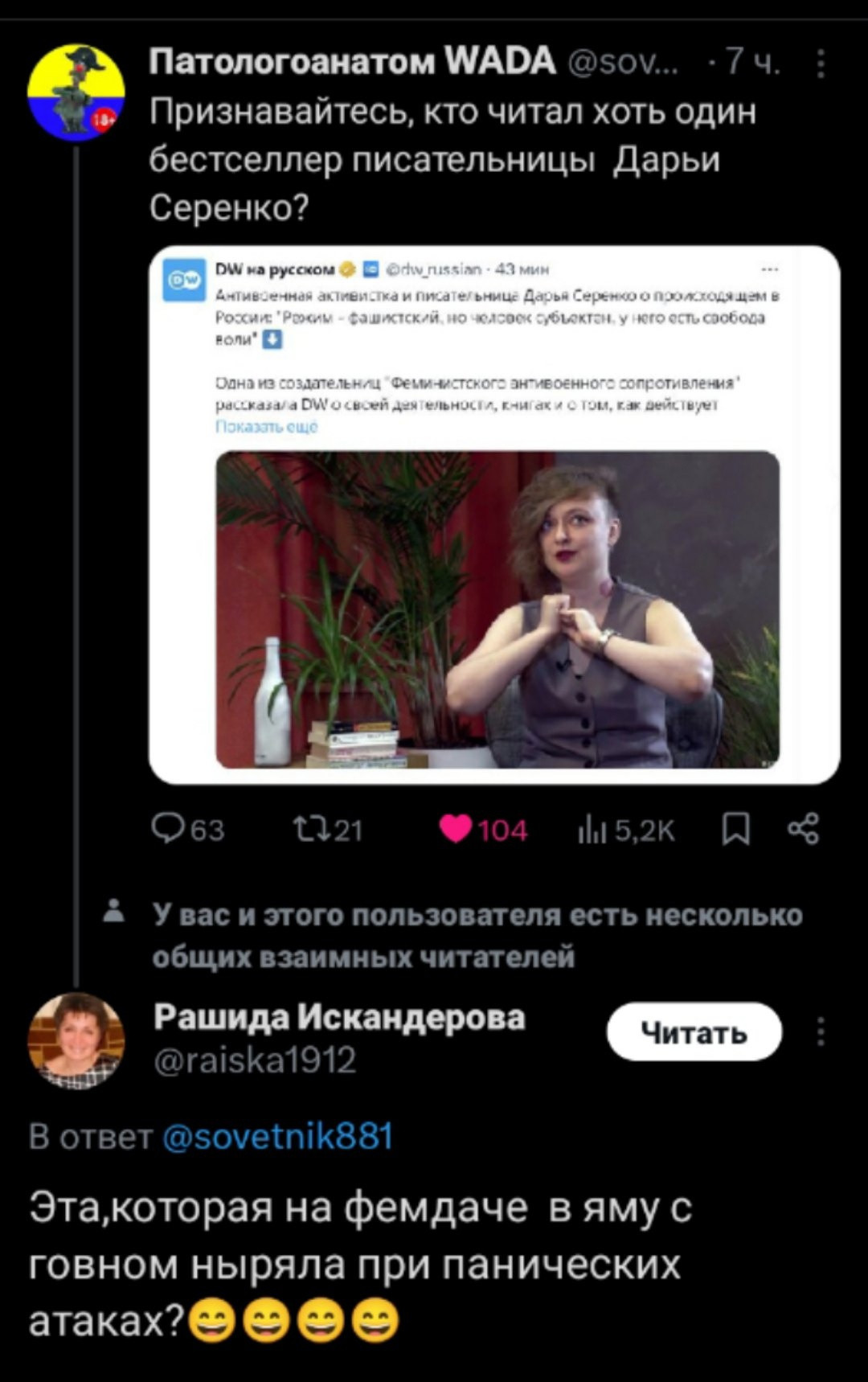This screenshot has height=1382, width=868.
Task: Bookmark Патологоанатом WADA's post
Action: [x=735, y=829]
